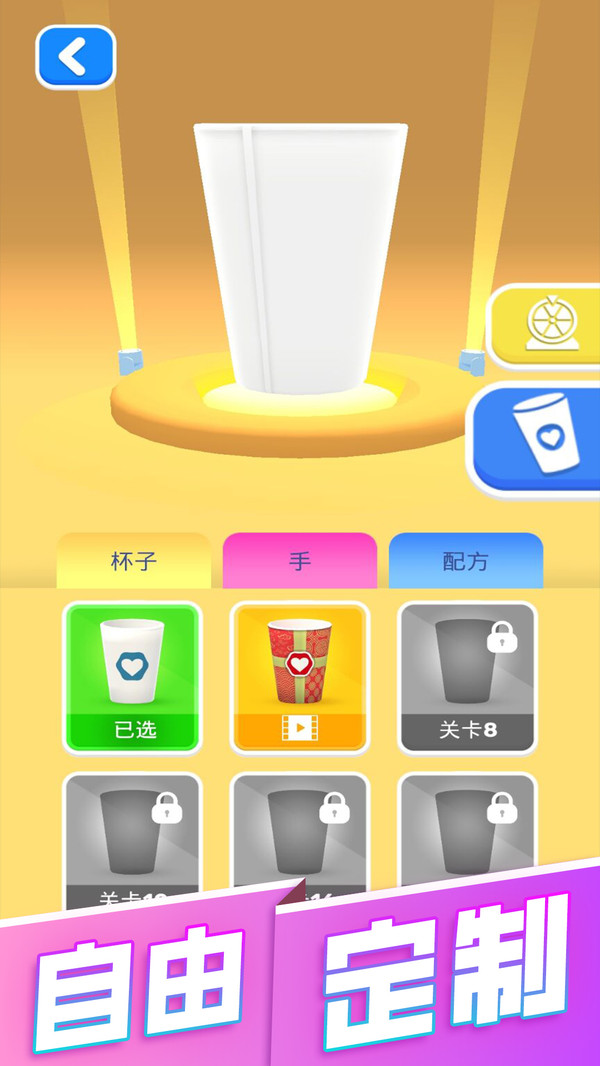Viewport: 600px width, 1066px height.
Task: Go back using the blue arrow button
Action: (75, 57)
